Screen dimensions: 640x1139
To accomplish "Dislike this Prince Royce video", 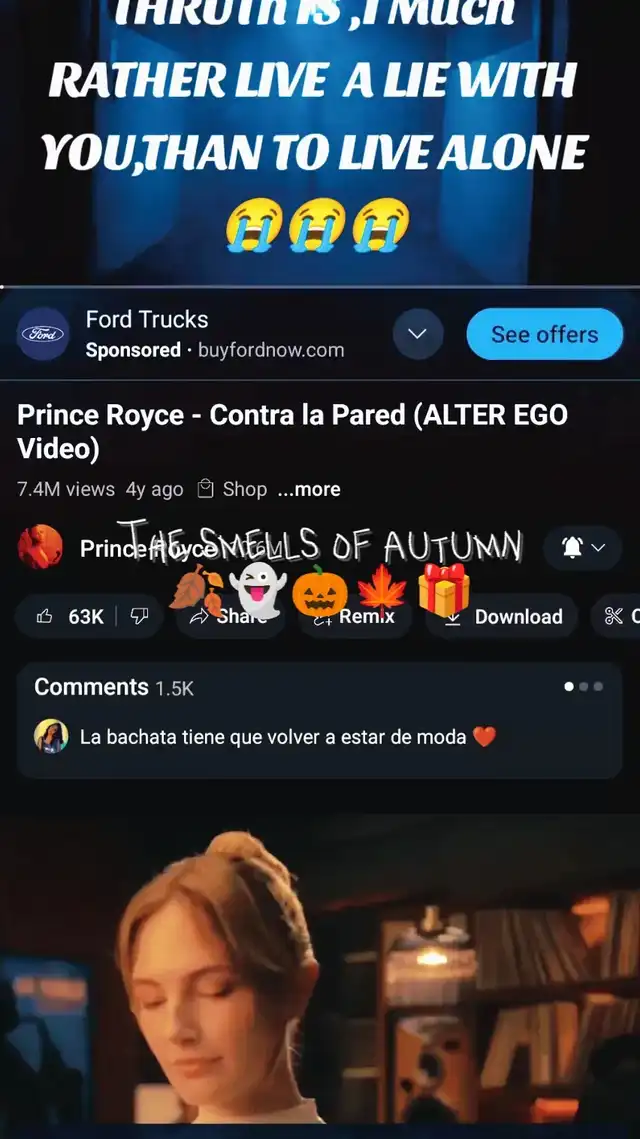I will [139, 616].
